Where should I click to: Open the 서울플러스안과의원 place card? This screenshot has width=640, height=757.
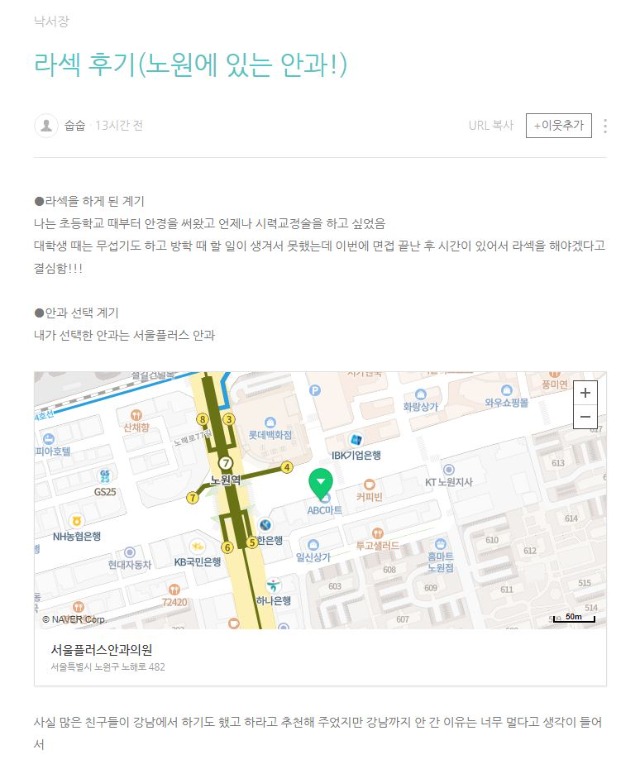coord(110,656)
